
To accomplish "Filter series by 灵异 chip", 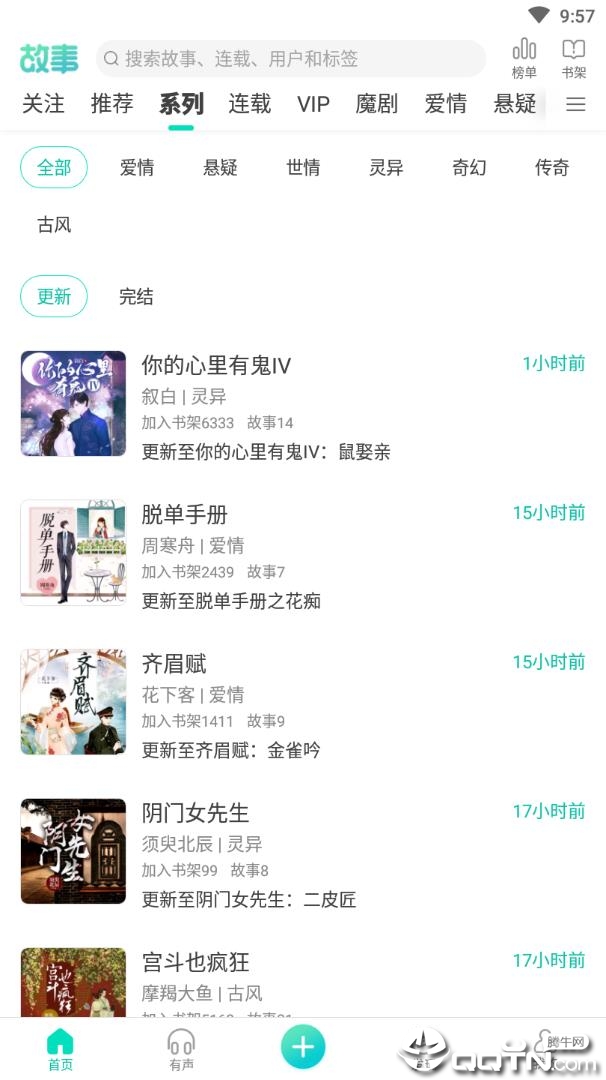I will (x=386, y=168).
